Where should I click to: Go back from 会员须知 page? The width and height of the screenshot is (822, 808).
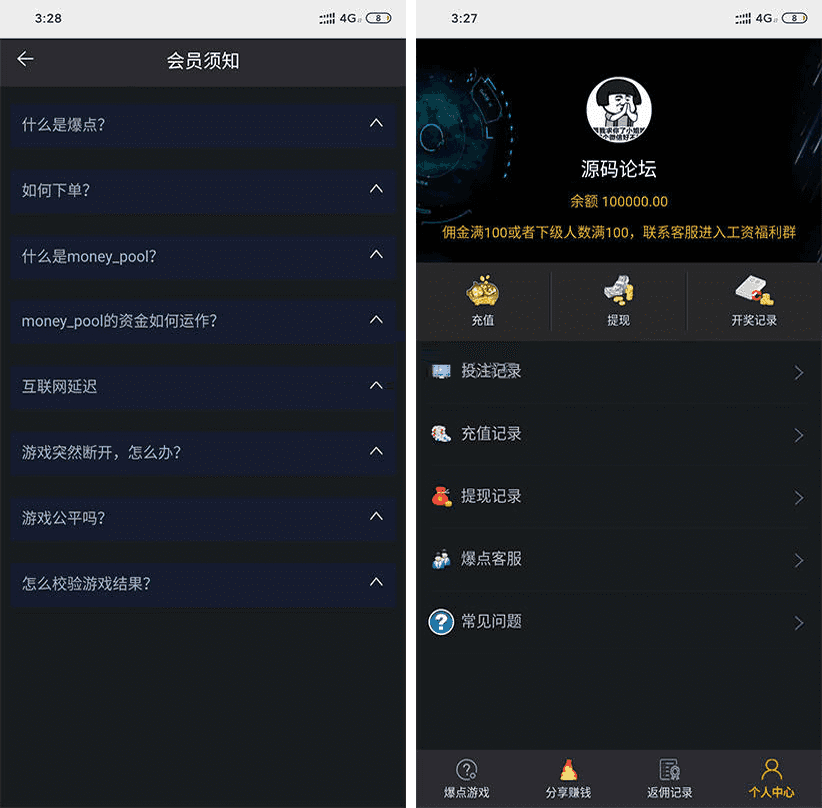point(25,60)
